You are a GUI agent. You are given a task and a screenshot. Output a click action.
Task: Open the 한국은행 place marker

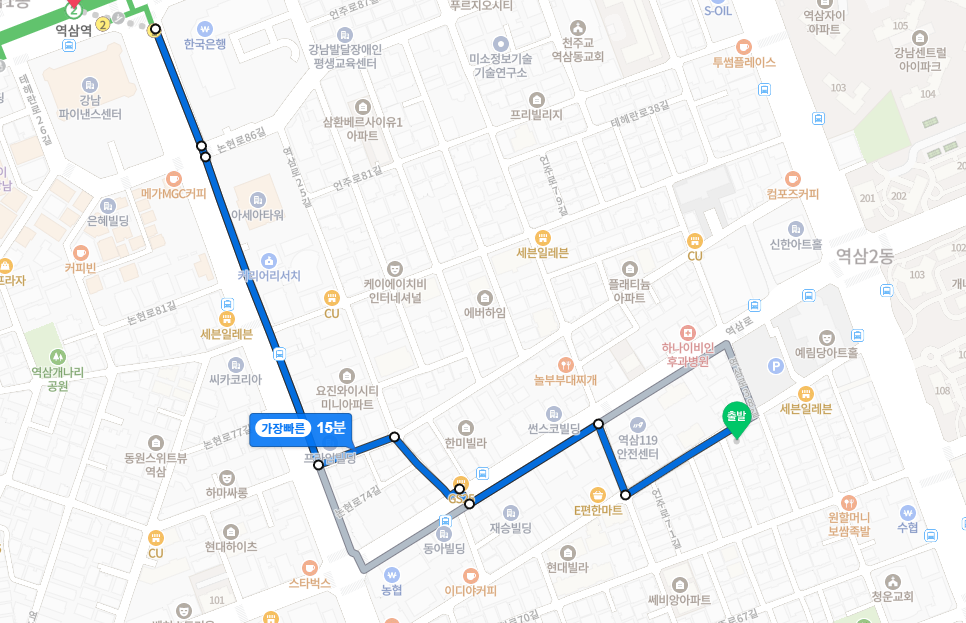(205, 28)
